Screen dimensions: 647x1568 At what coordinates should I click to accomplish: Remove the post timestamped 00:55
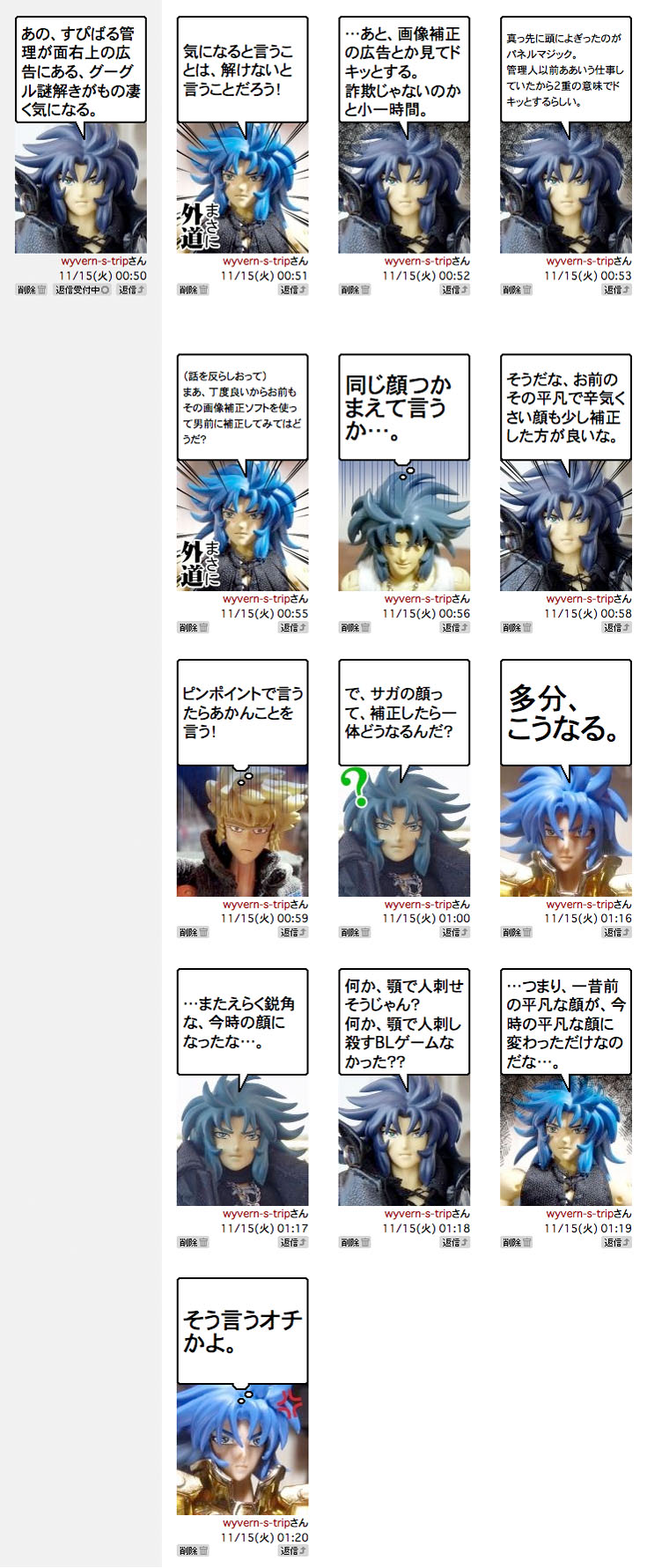pyautogui.click(x=194, y=627)
